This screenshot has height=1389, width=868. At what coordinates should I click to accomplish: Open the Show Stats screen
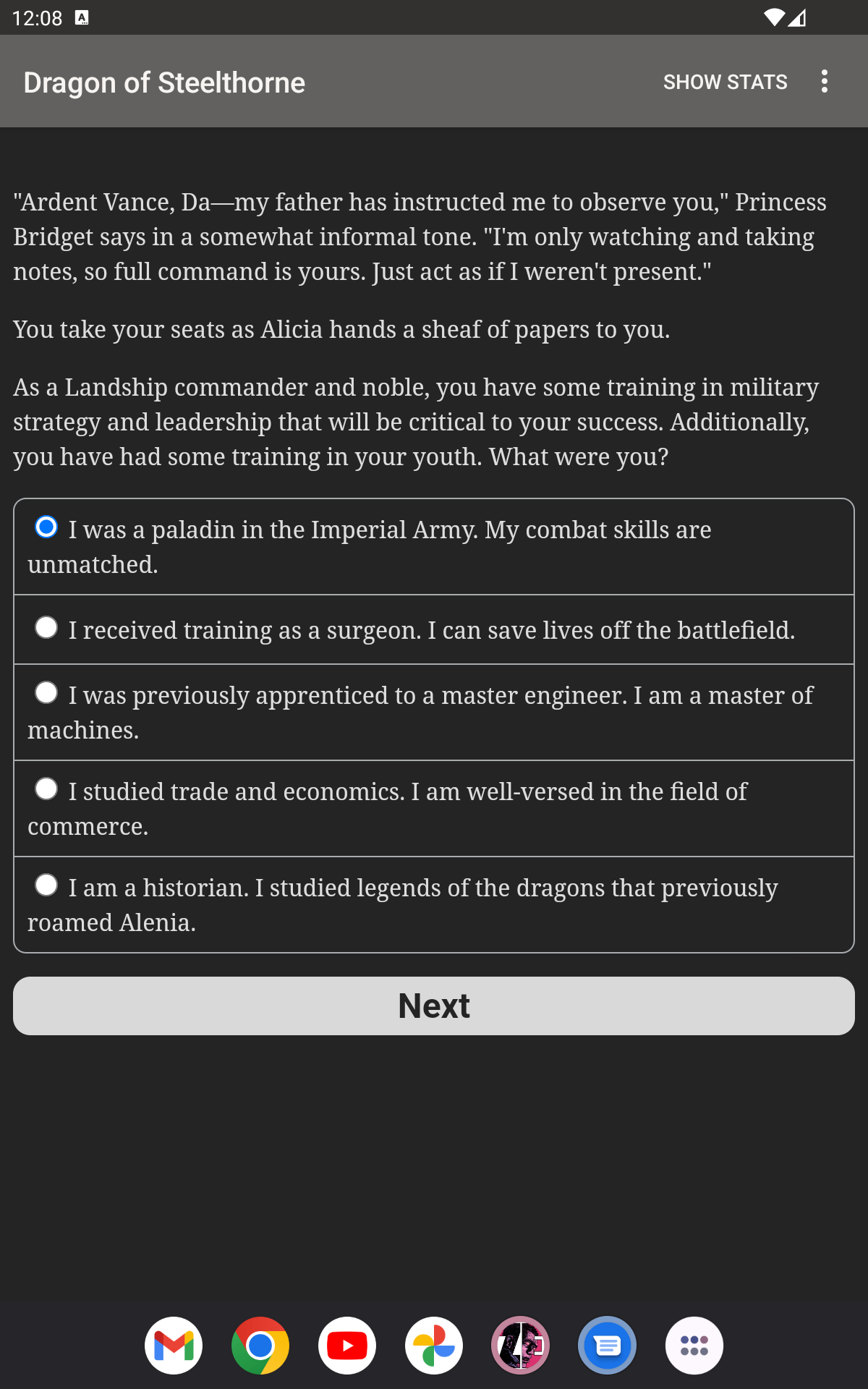click(725, 82)
